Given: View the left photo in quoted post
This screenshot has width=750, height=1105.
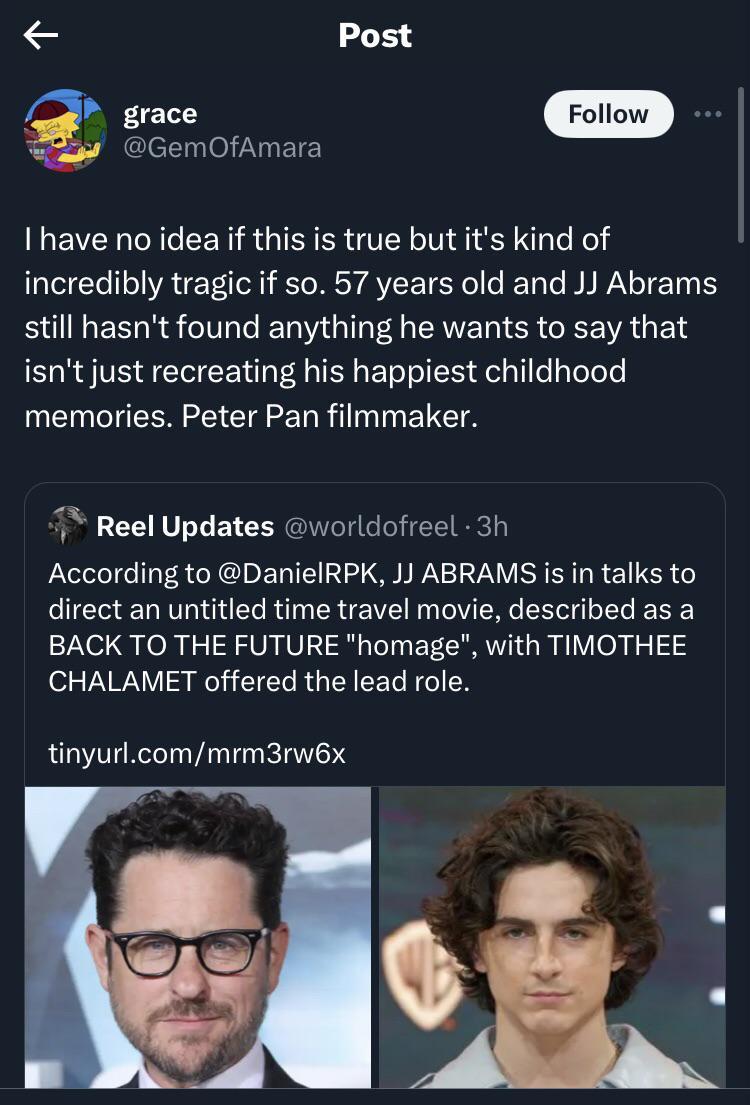Looking at the screenshot, I should pyautogui.click(x=198, y=937).
